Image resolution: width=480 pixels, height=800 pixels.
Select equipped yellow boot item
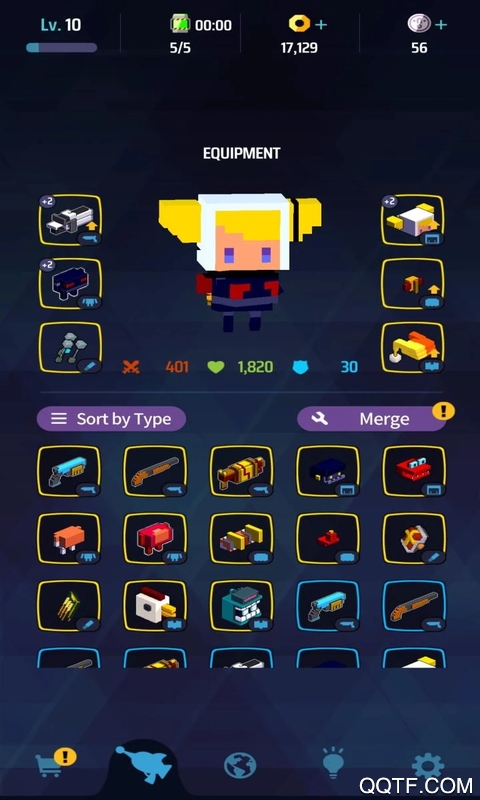[x=413, y=347]
